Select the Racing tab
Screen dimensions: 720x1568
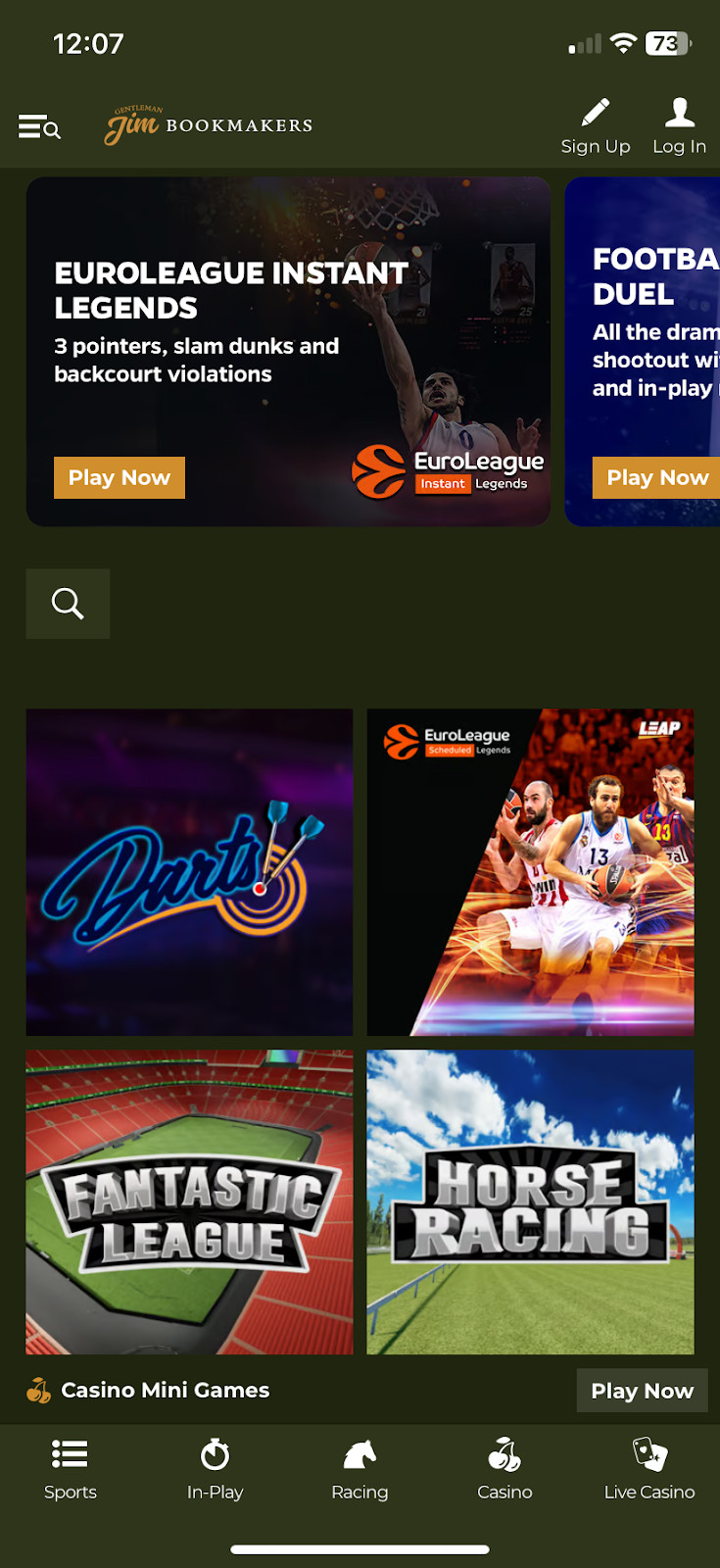360,1469
